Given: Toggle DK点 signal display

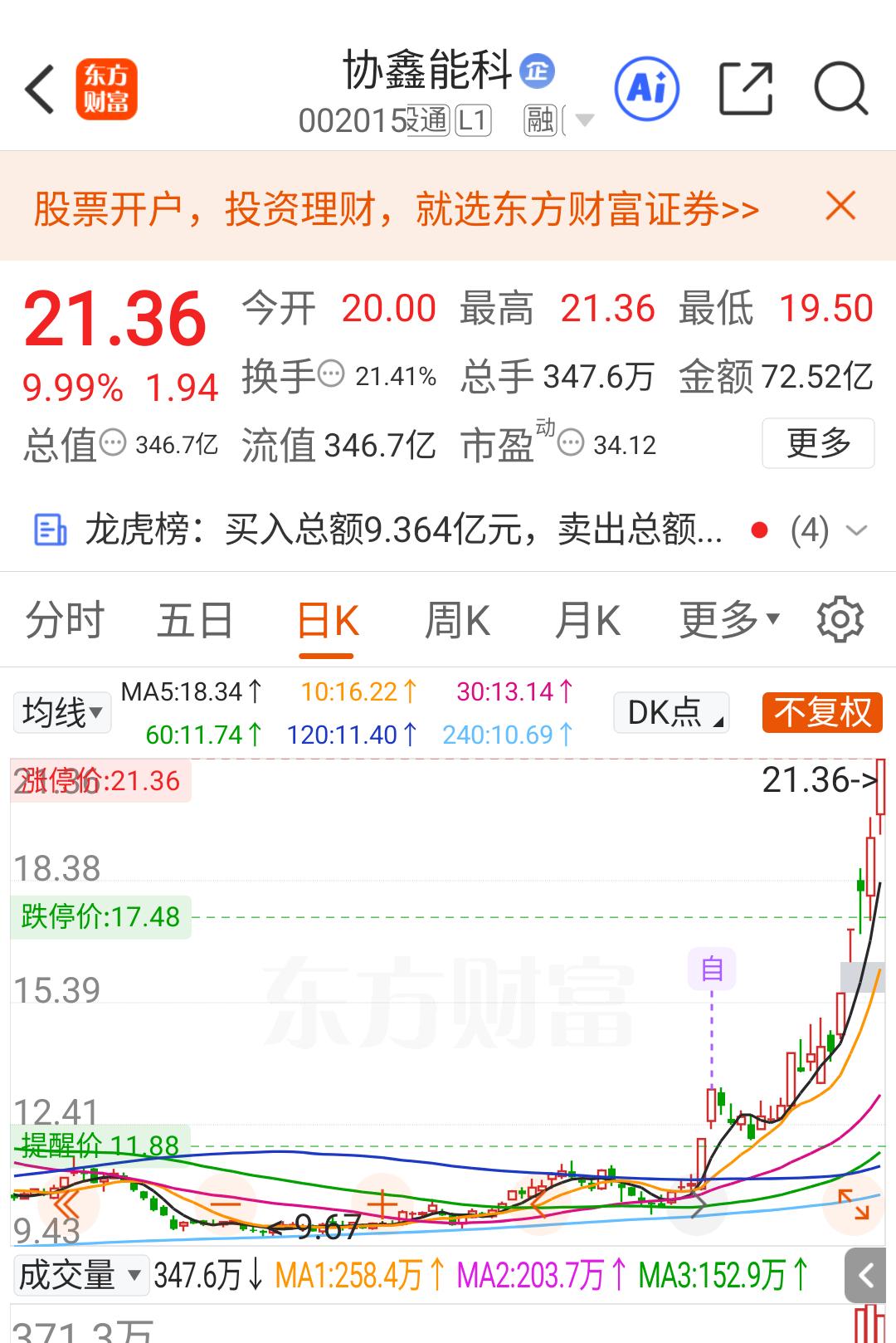Looking at the screenshot, I should tap(670, 712).
